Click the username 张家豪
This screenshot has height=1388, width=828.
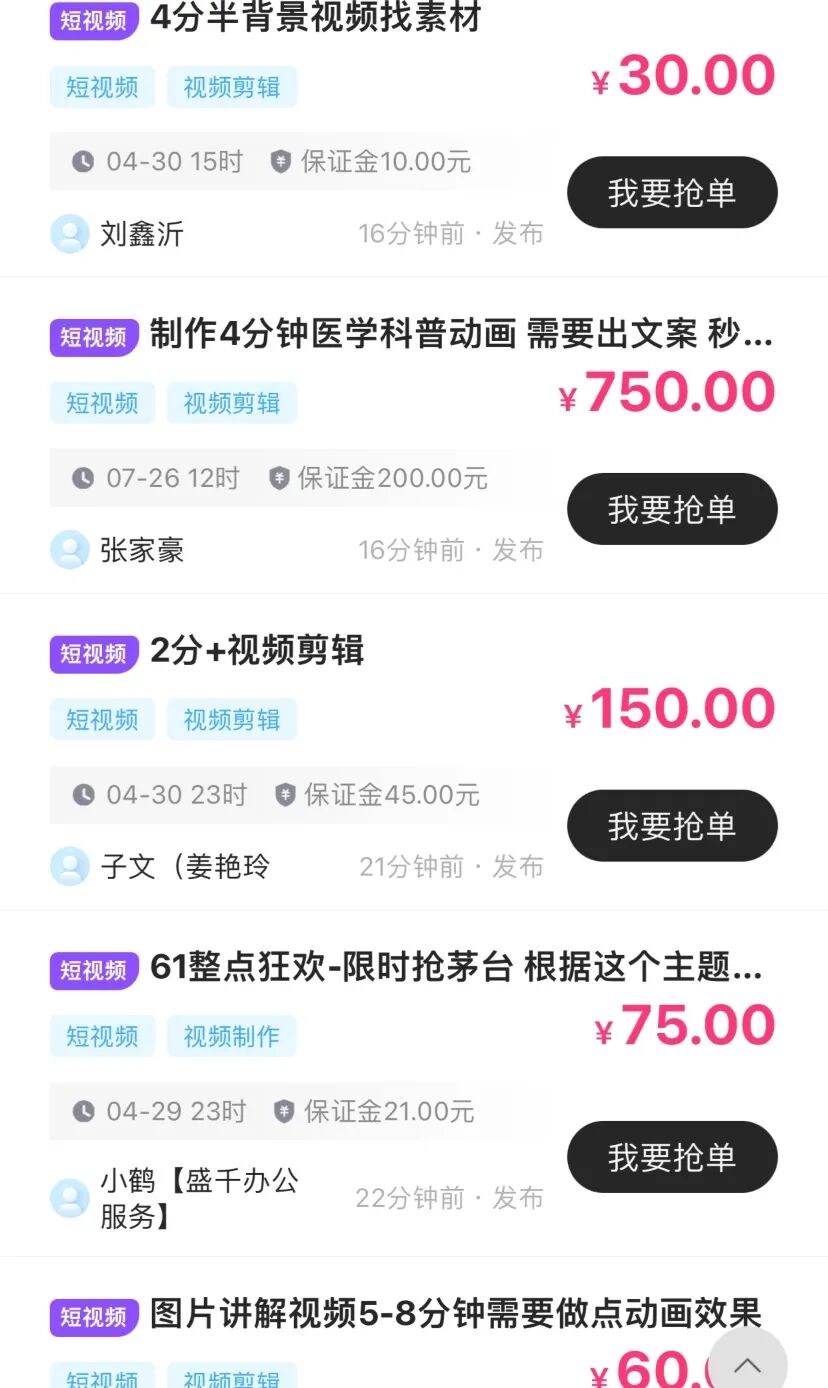click(148, 550)
